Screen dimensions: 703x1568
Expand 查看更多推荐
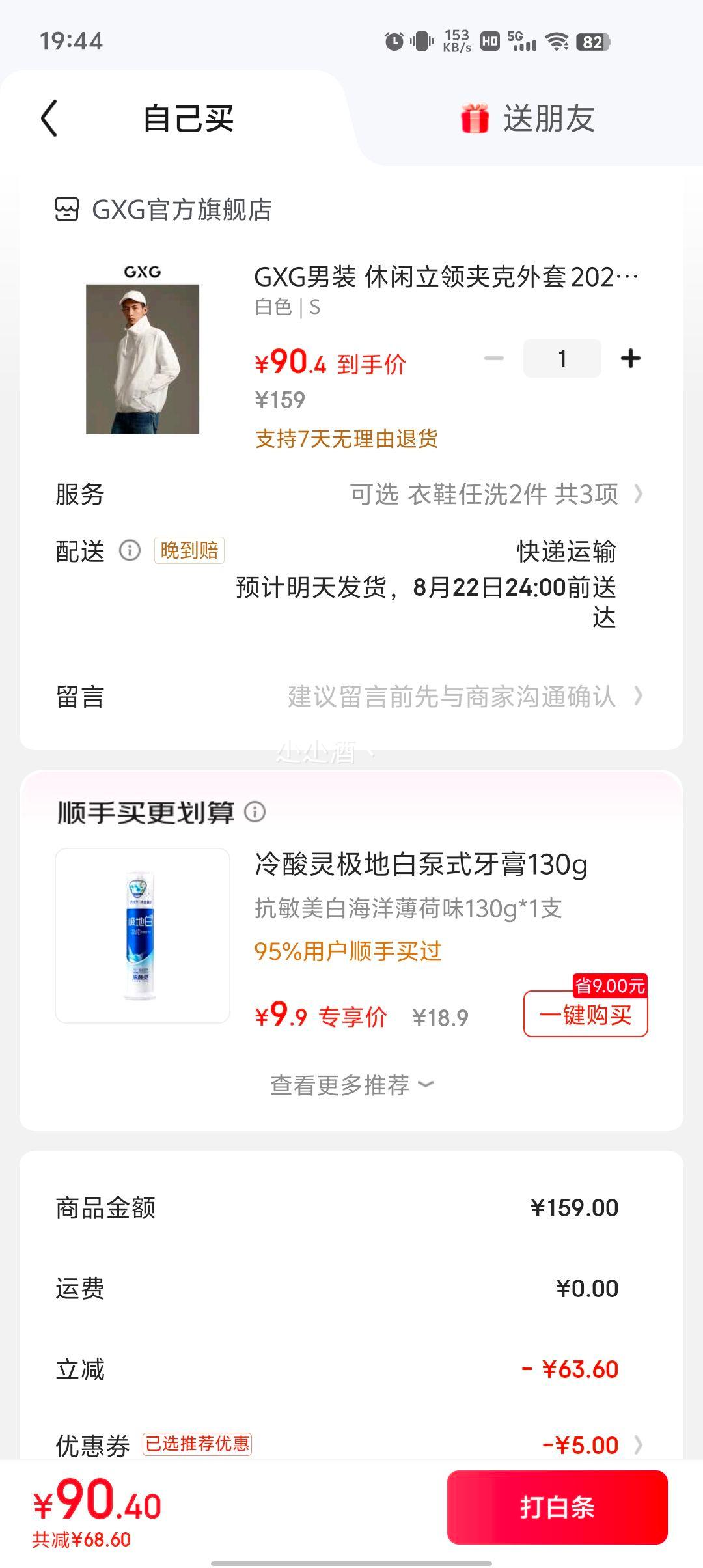point(351,1085)
